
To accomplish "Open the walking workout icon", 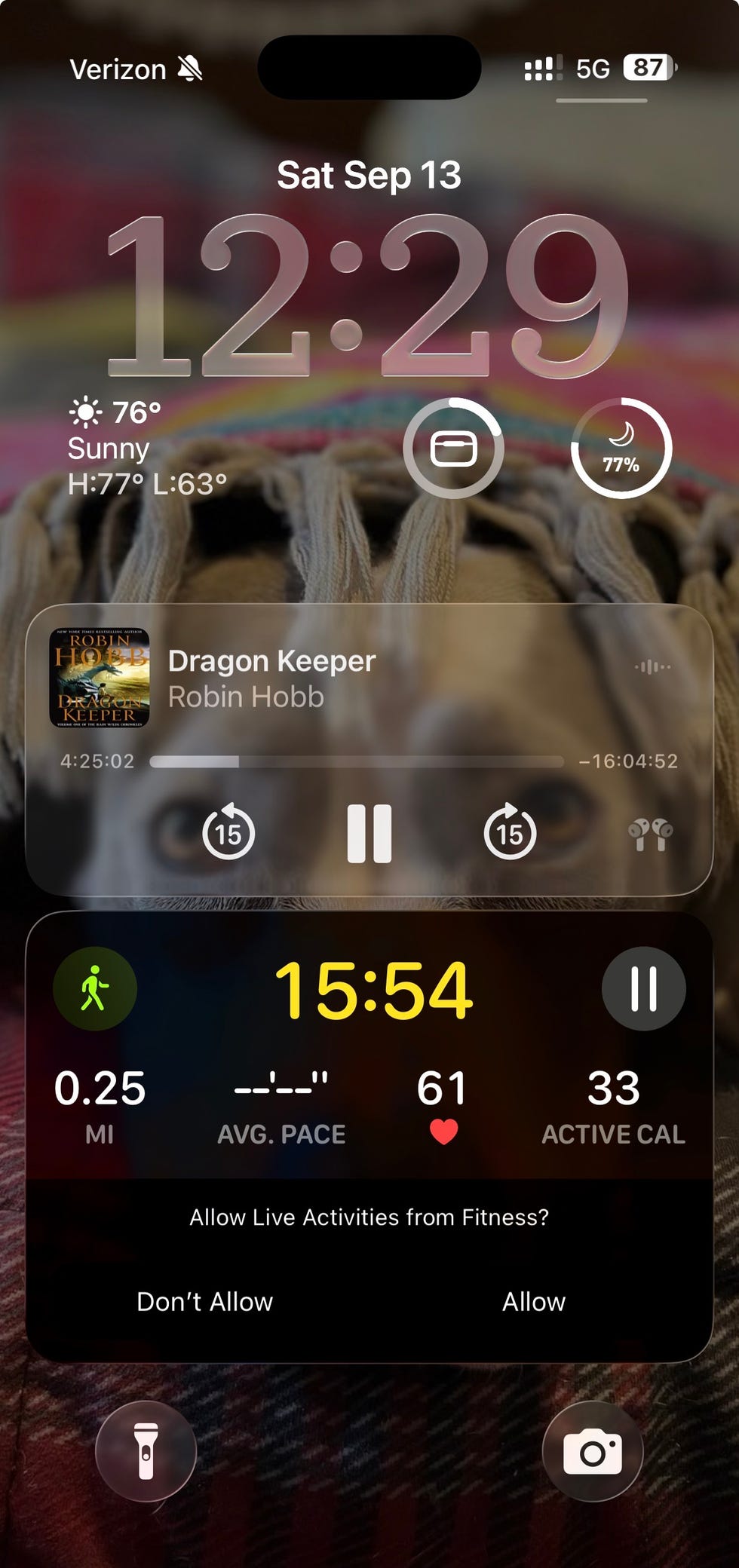I will tap(95, 988).
